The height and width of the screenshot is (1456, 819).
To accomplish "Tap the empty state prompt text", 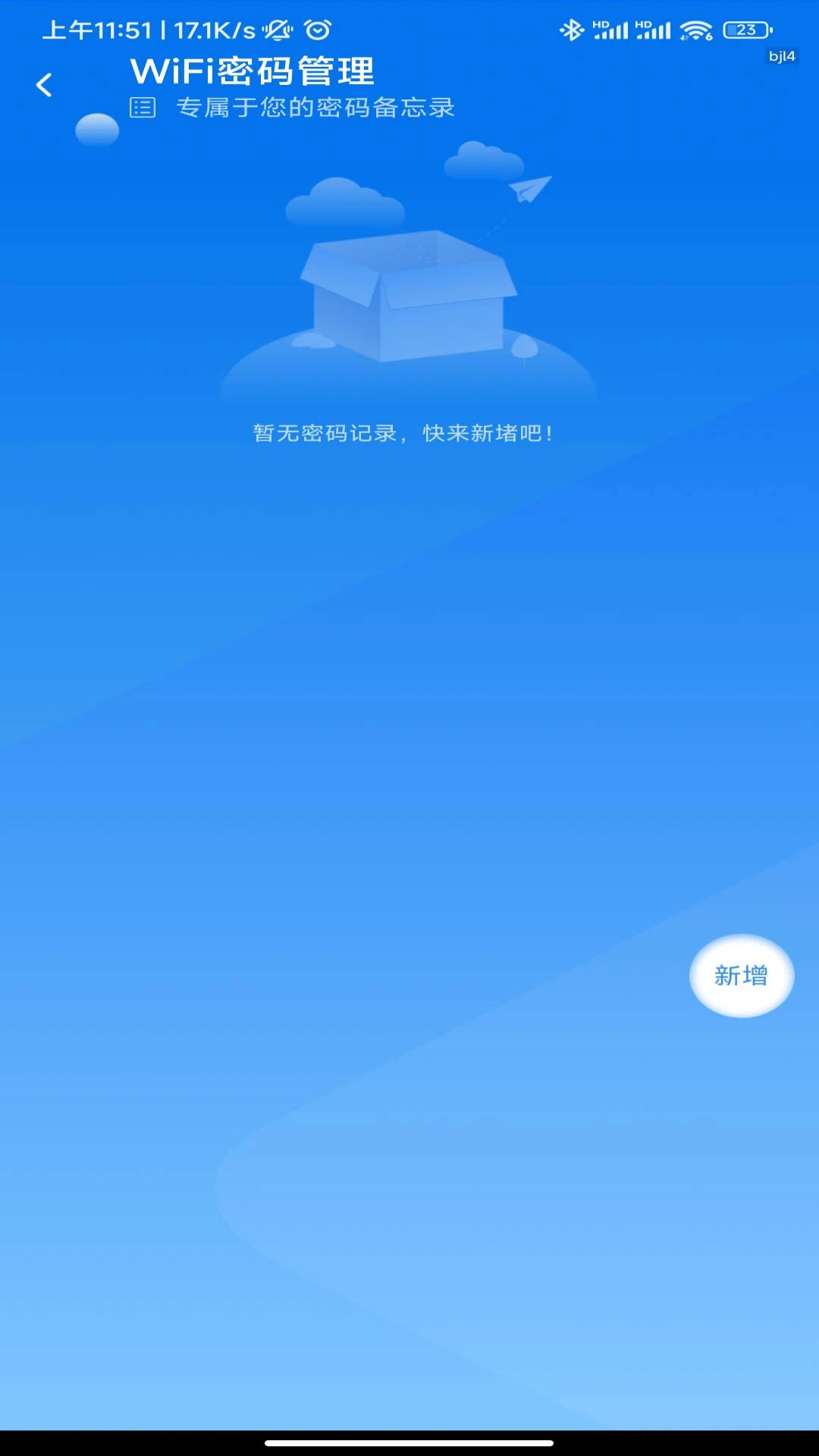I will 403,433.
